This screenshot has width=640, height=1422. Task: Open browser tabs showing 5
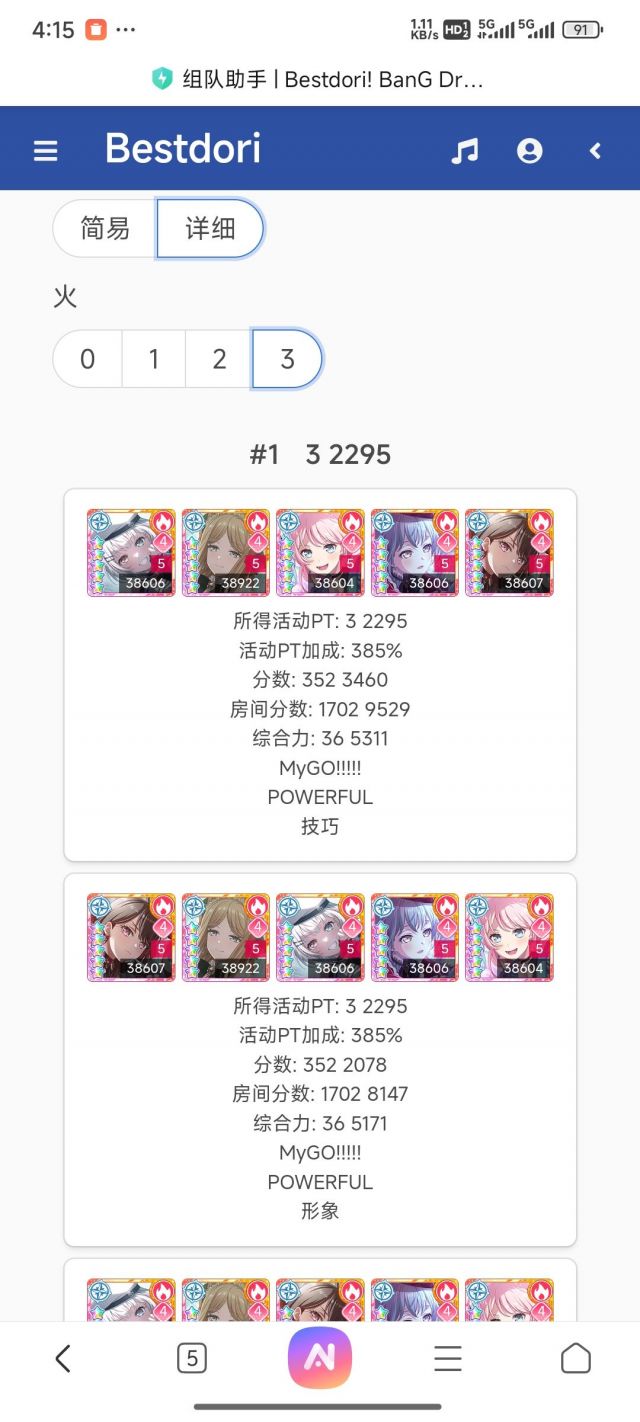(x=191, y=1358)
